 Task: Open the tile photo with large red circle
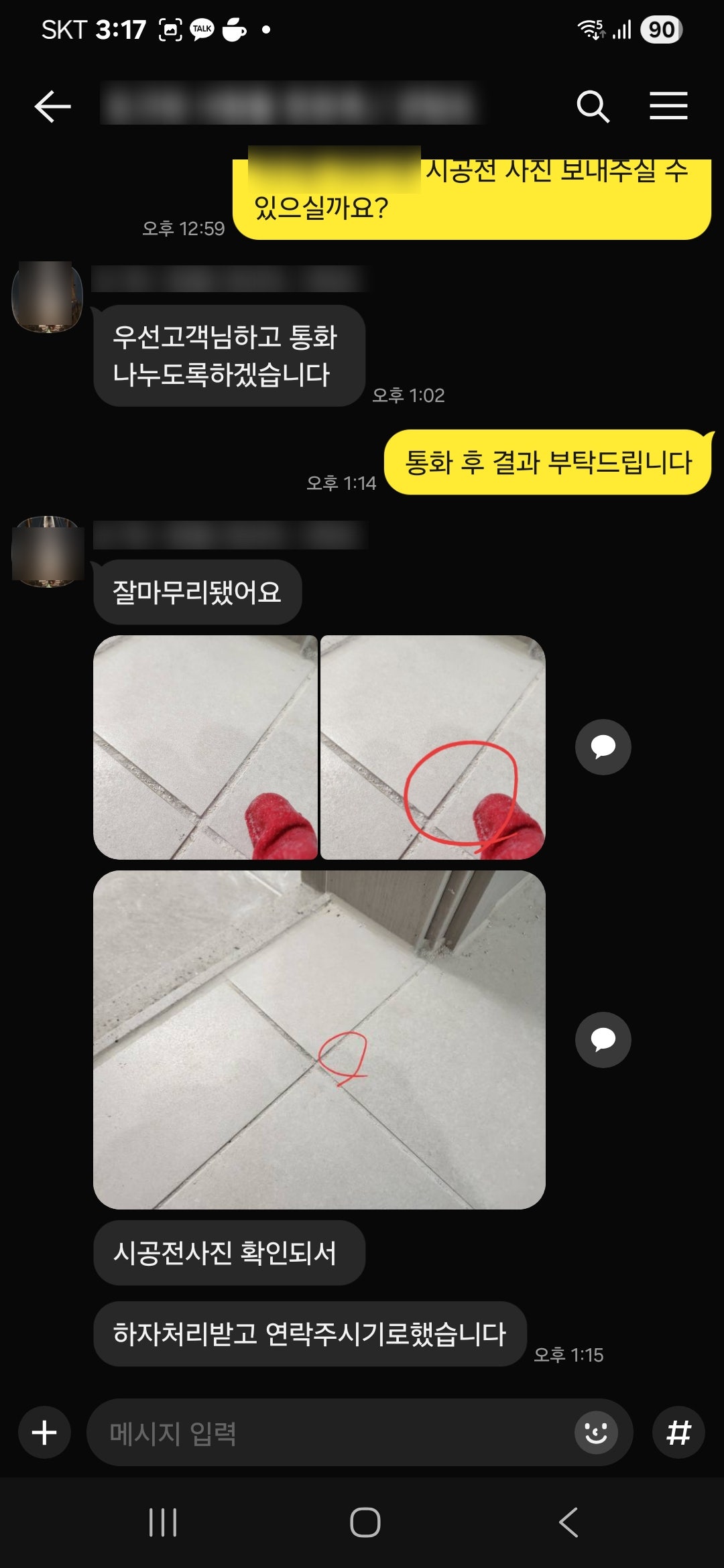tap(433, 747)
